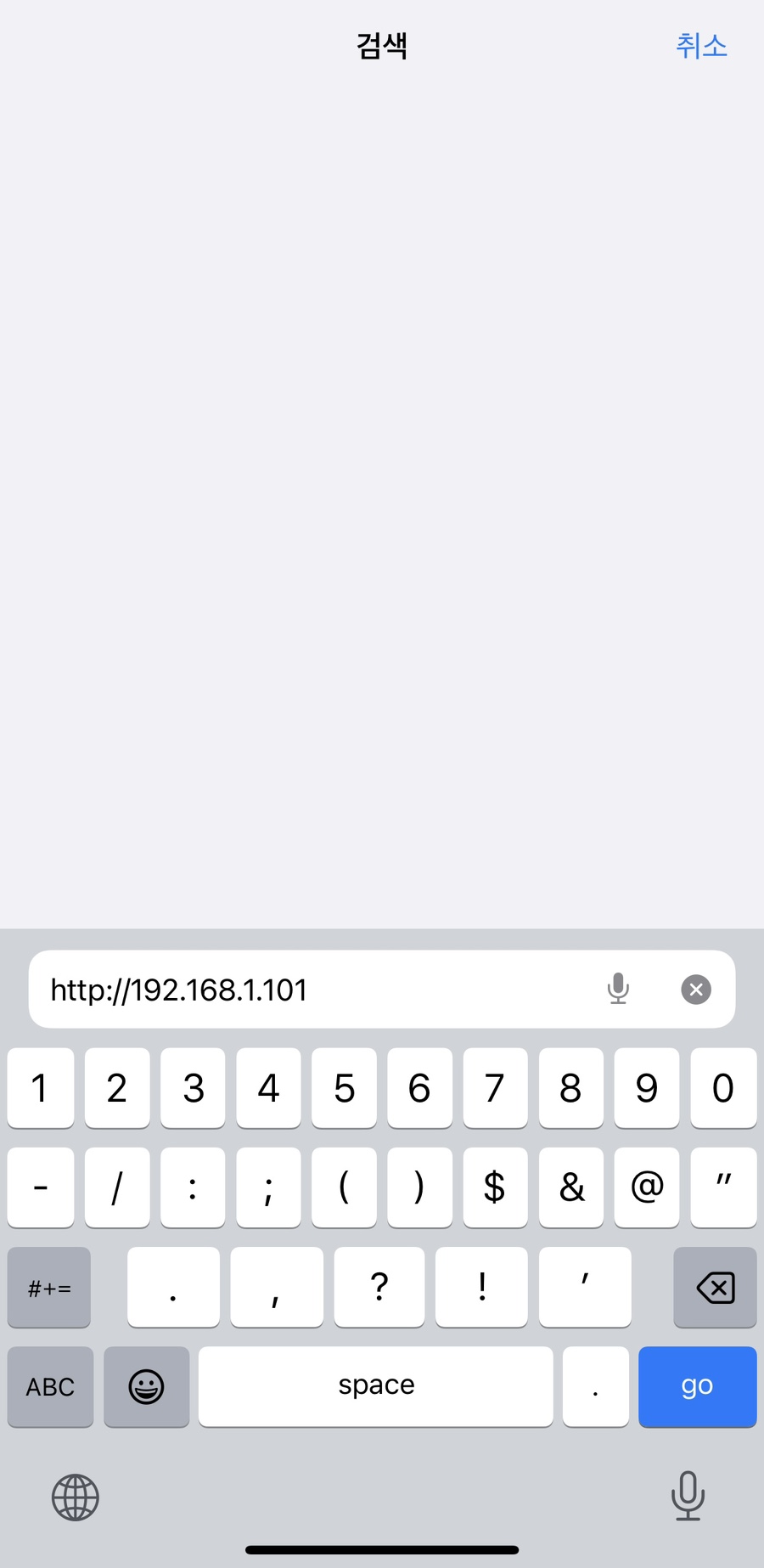
Task: Clear the URL with the X icon
Action: [x=696, y=990]
